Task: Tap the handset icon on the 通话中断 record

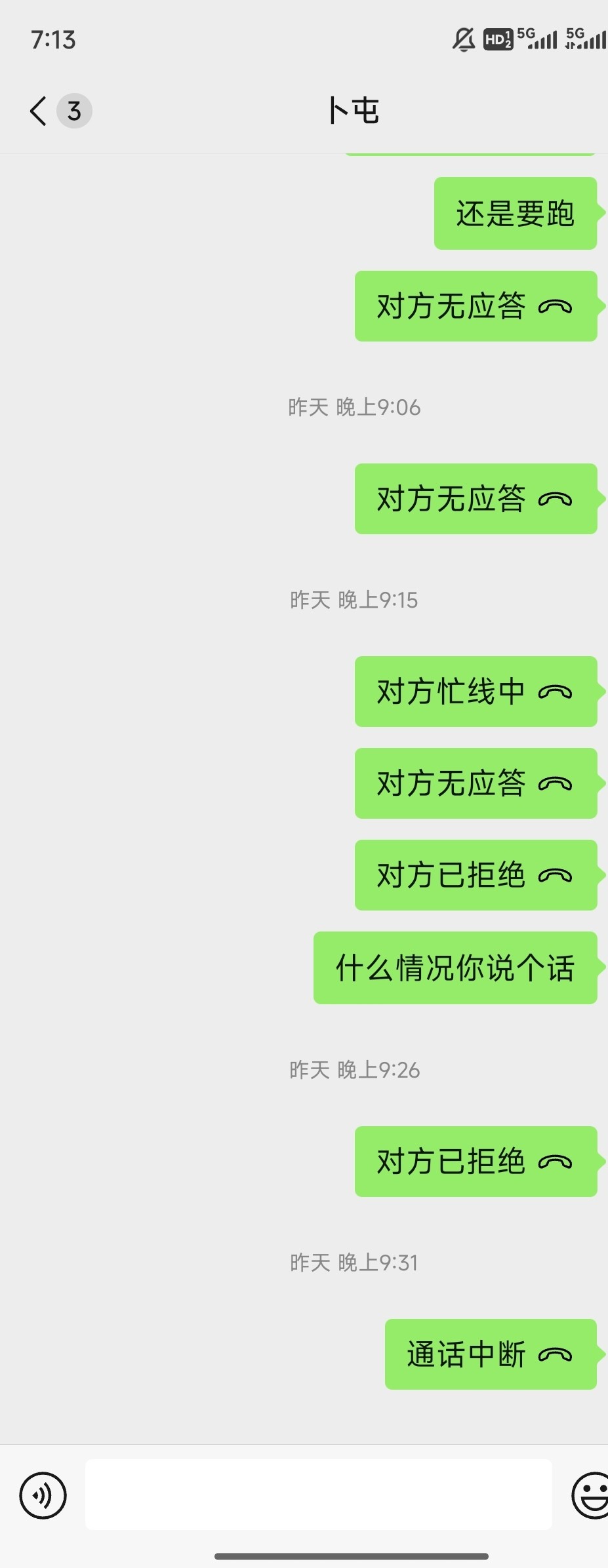Action: 554,1354
